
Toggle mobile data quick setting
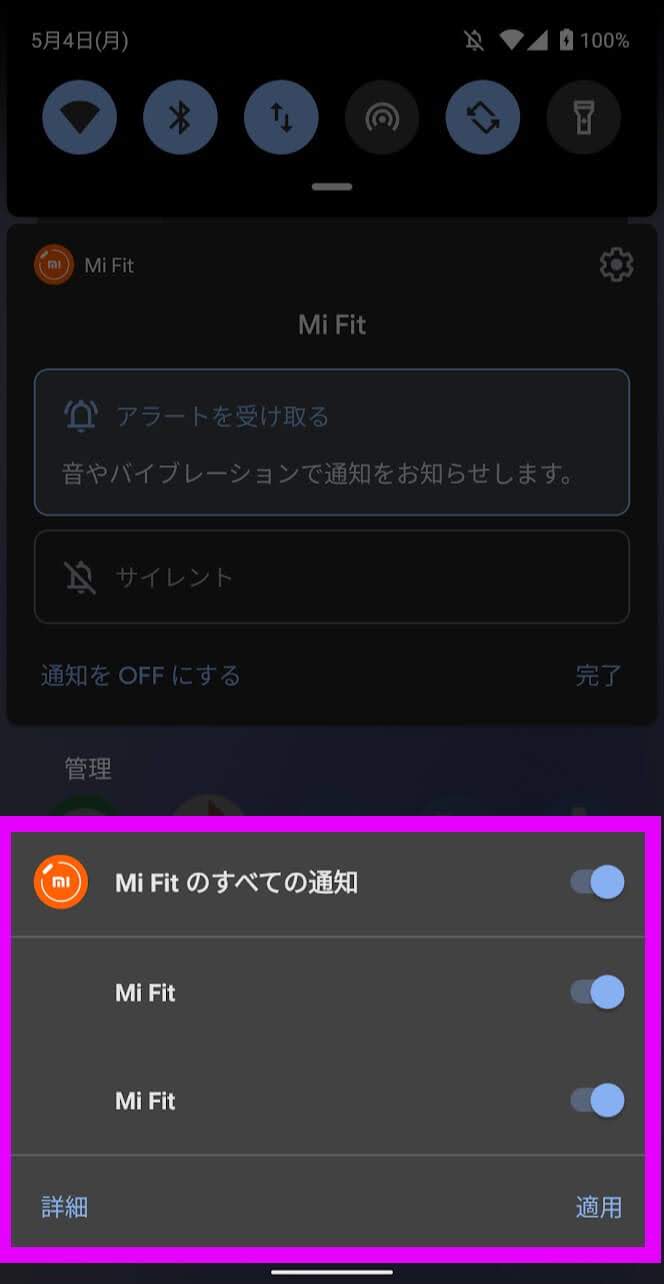pos(281,118)
